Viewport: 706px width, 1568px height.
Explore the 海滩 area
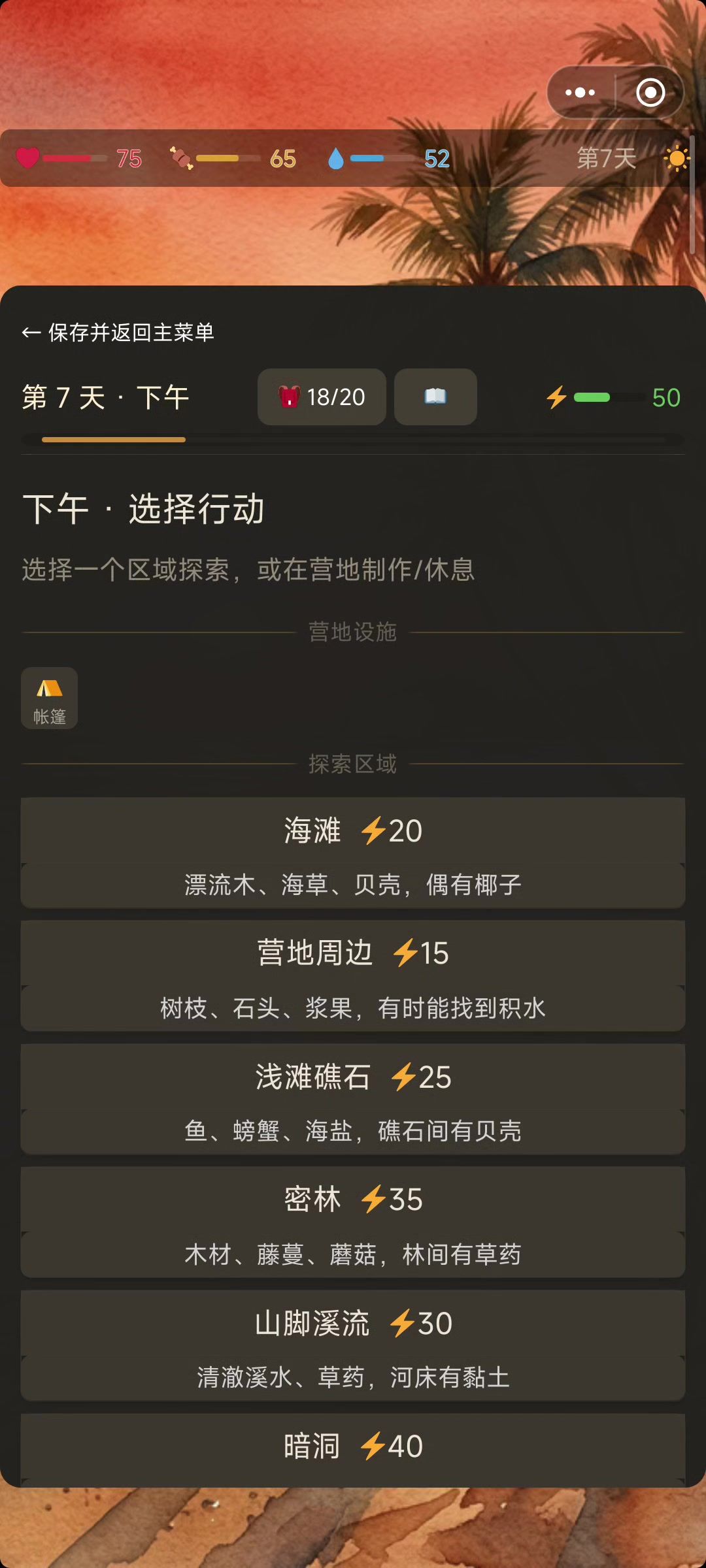[x=353, y=852]
